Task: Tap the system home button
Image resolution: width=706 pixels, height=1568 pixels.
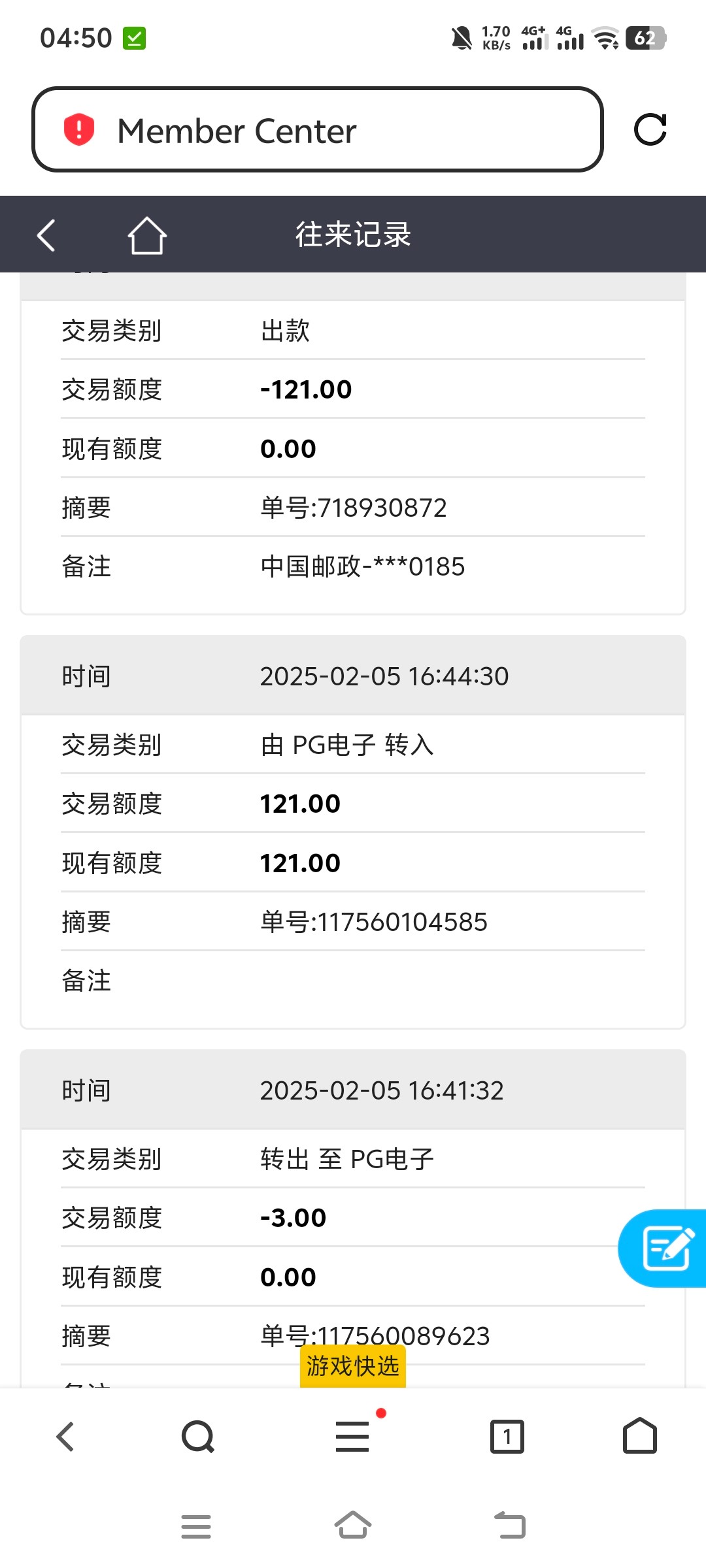Action: pyautogui.click(x=353, y=1526)
